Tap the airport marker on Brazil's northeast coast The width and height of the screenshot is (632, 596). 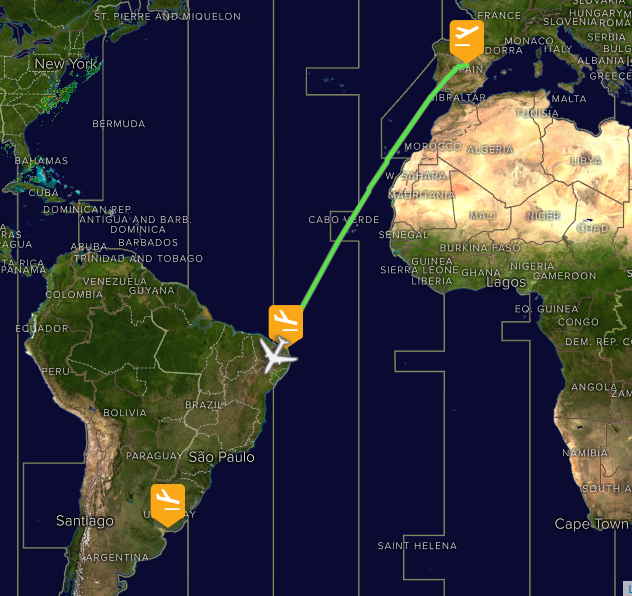point(286,322)
